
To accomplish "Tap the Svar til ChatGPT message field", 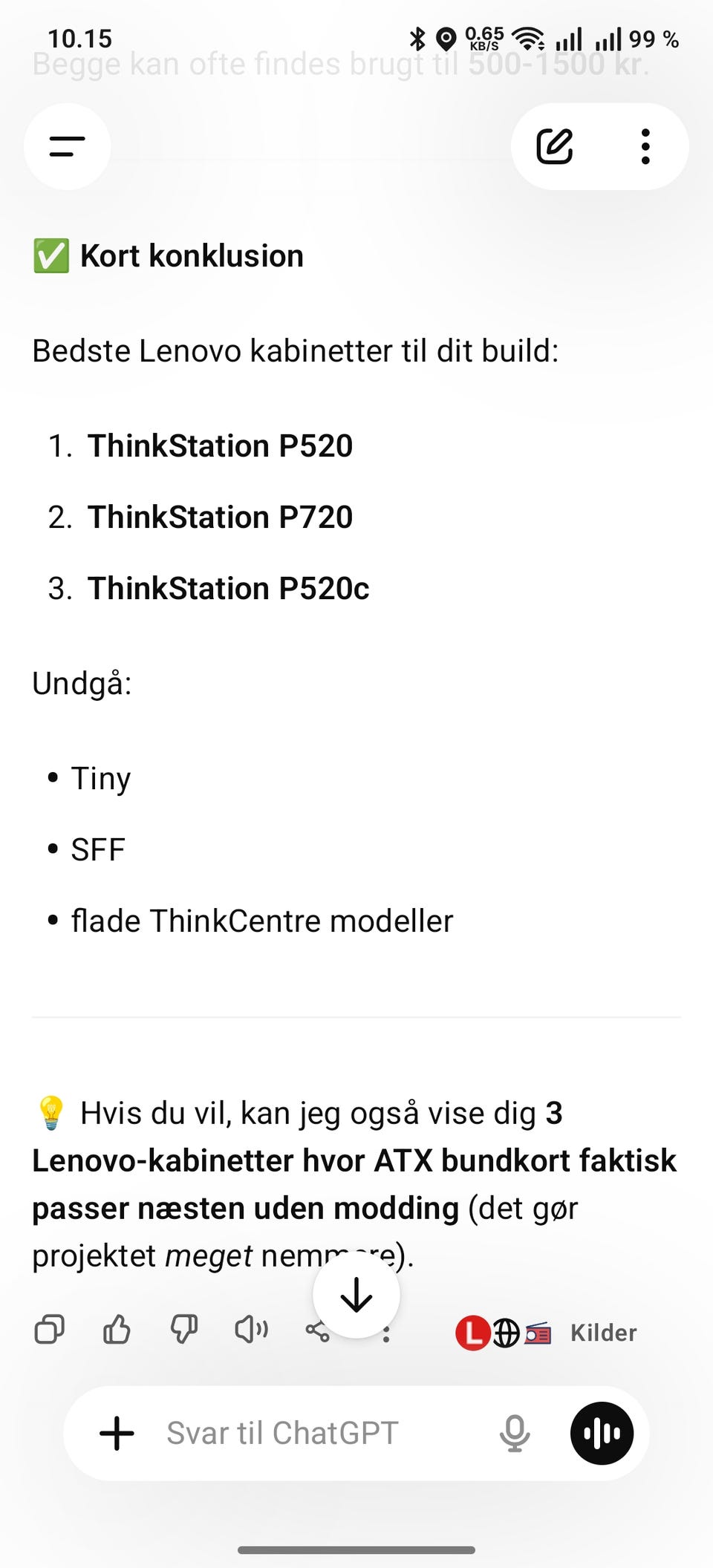I will tap(312, 1433).
